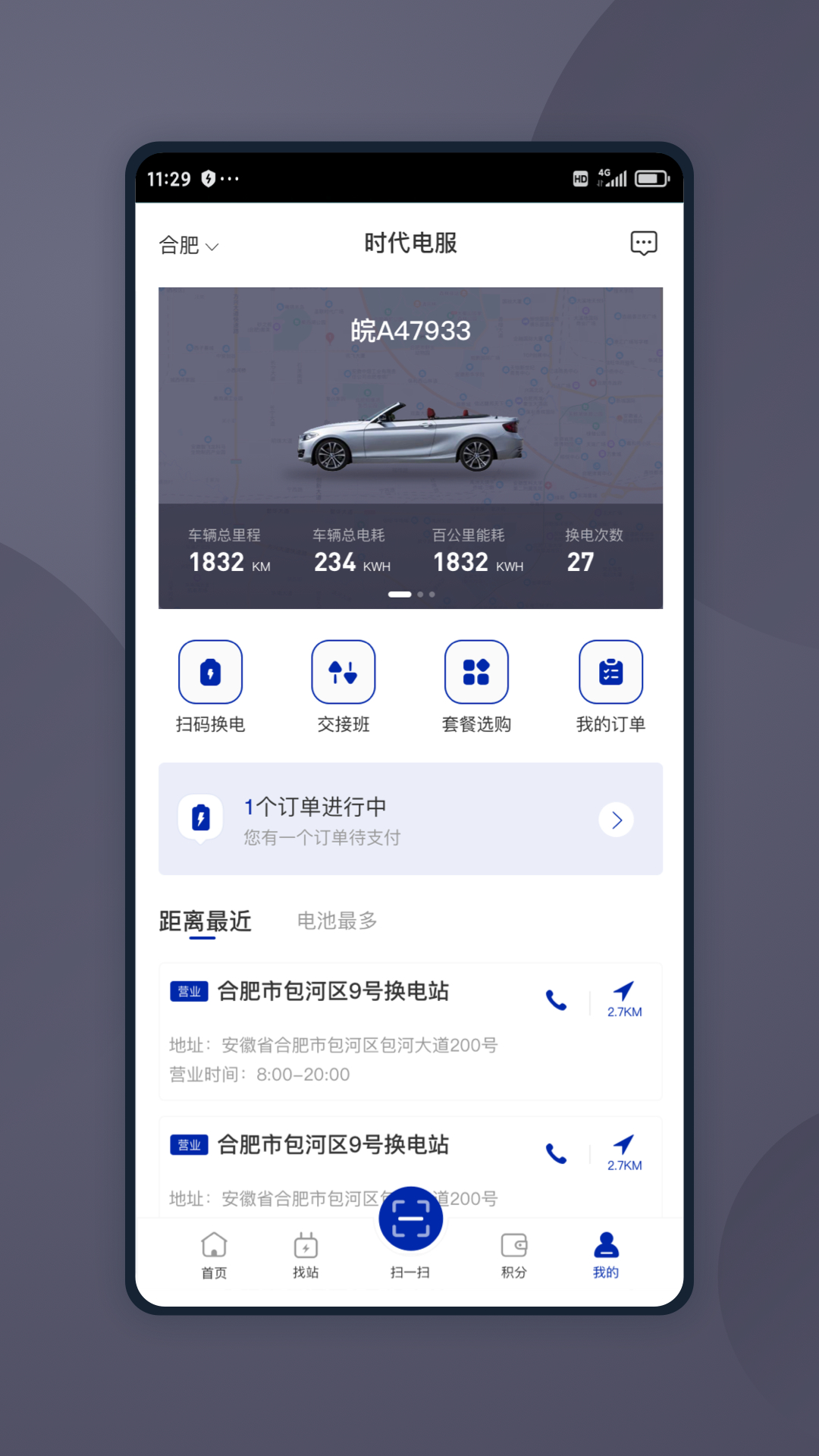Open the 积分 points tab
Screen dimensions: 819x1456
[514, 1255]
